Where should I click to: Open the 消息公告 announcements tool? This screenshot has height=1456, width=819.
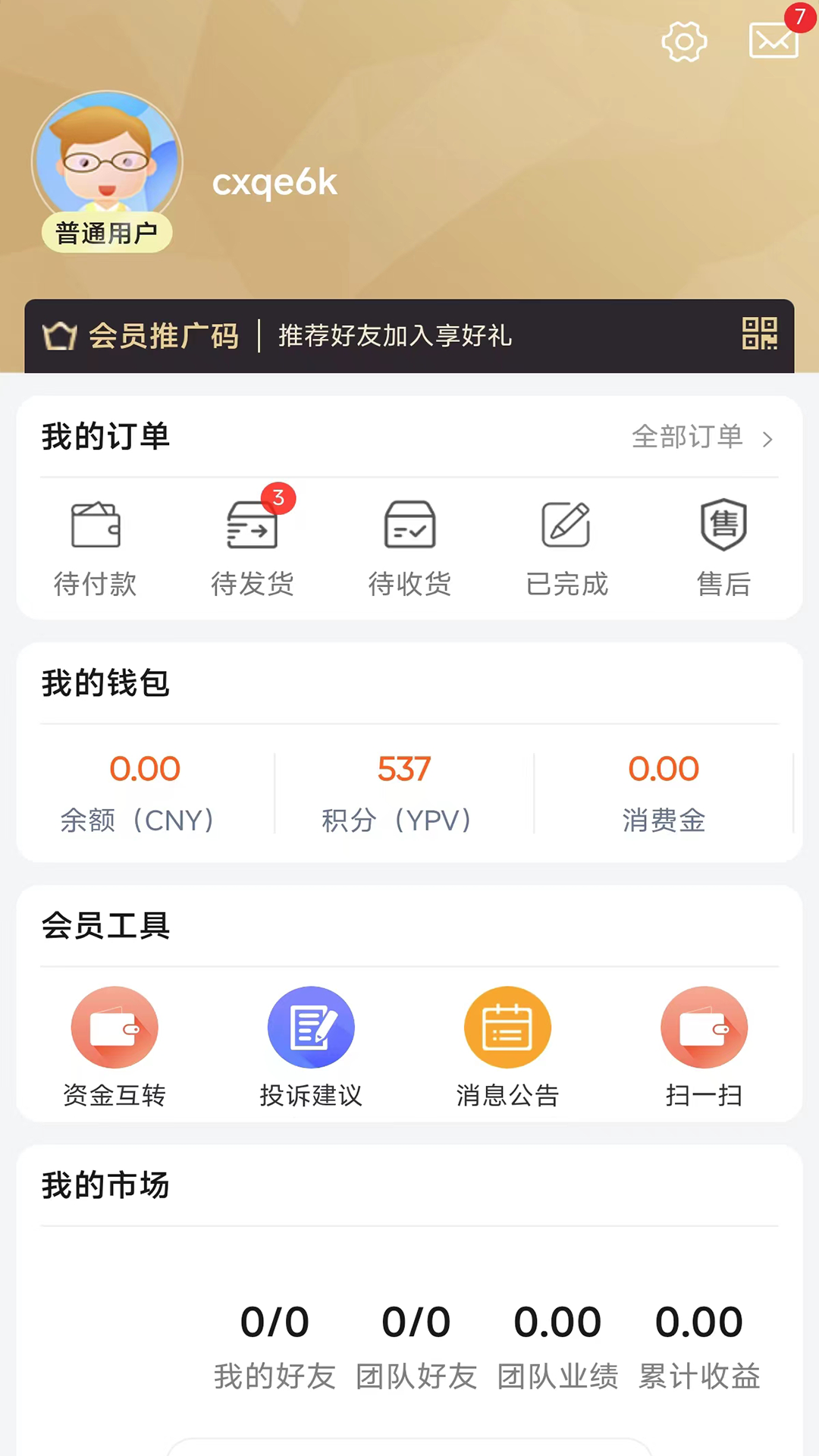[x=507, y=1046]
